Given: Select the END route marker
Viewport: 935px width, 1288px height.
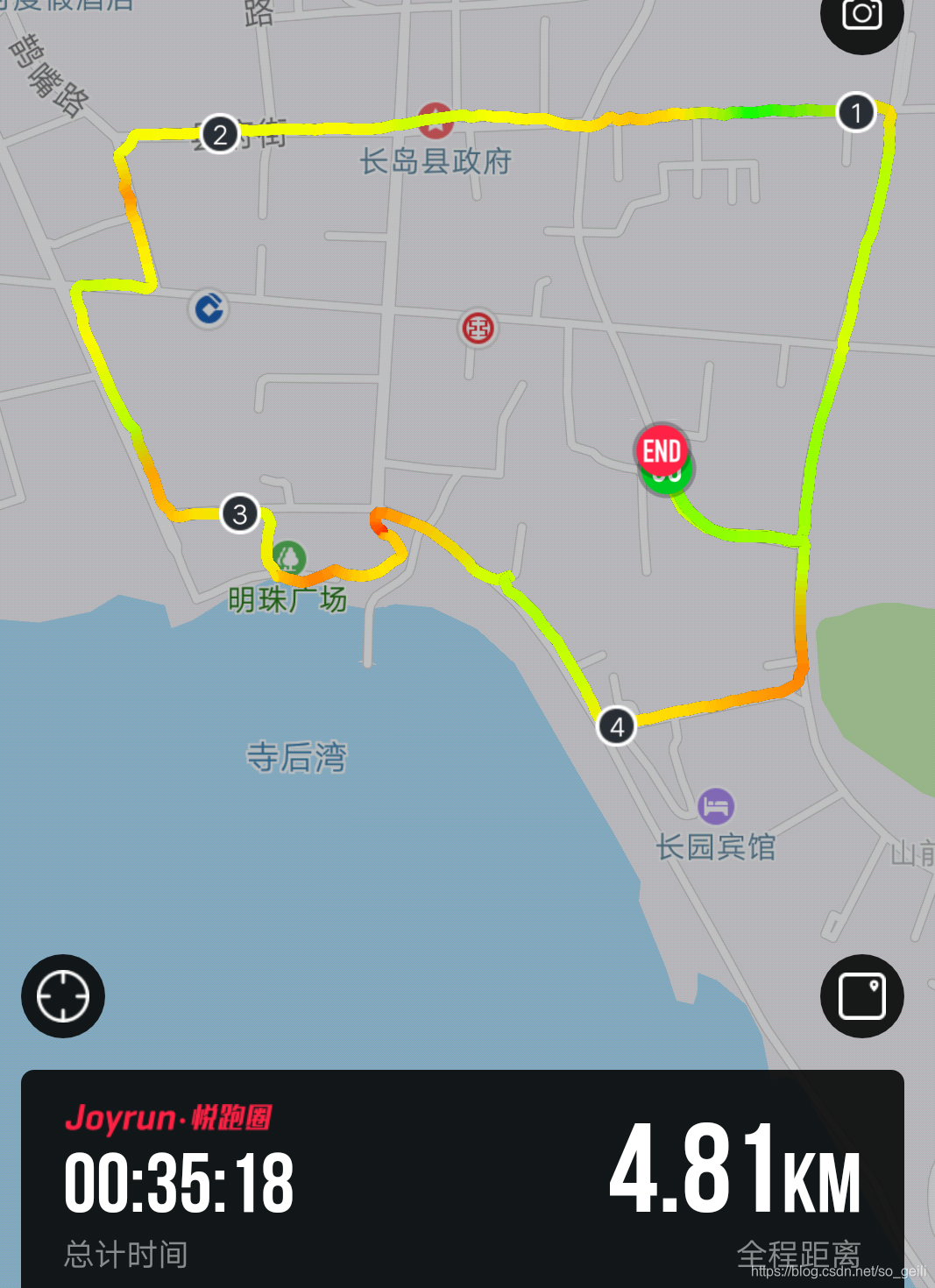Looking at the screenshot, I should pos(662,451).
